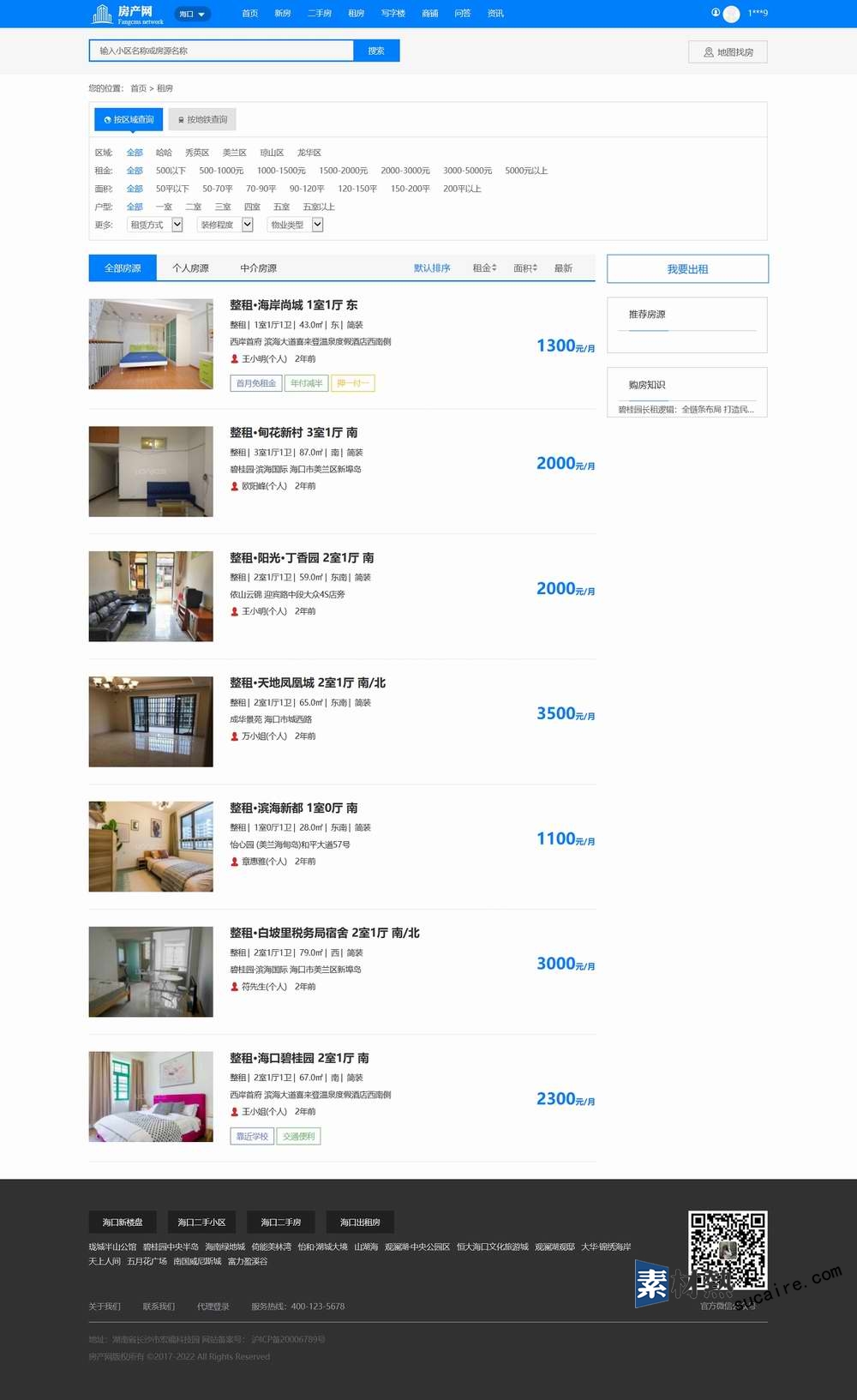Open listing 整租·天地凤凰城 2室1厅
Image resolution: width=857 pixels, height=1400 pixels.
(307, 683)
